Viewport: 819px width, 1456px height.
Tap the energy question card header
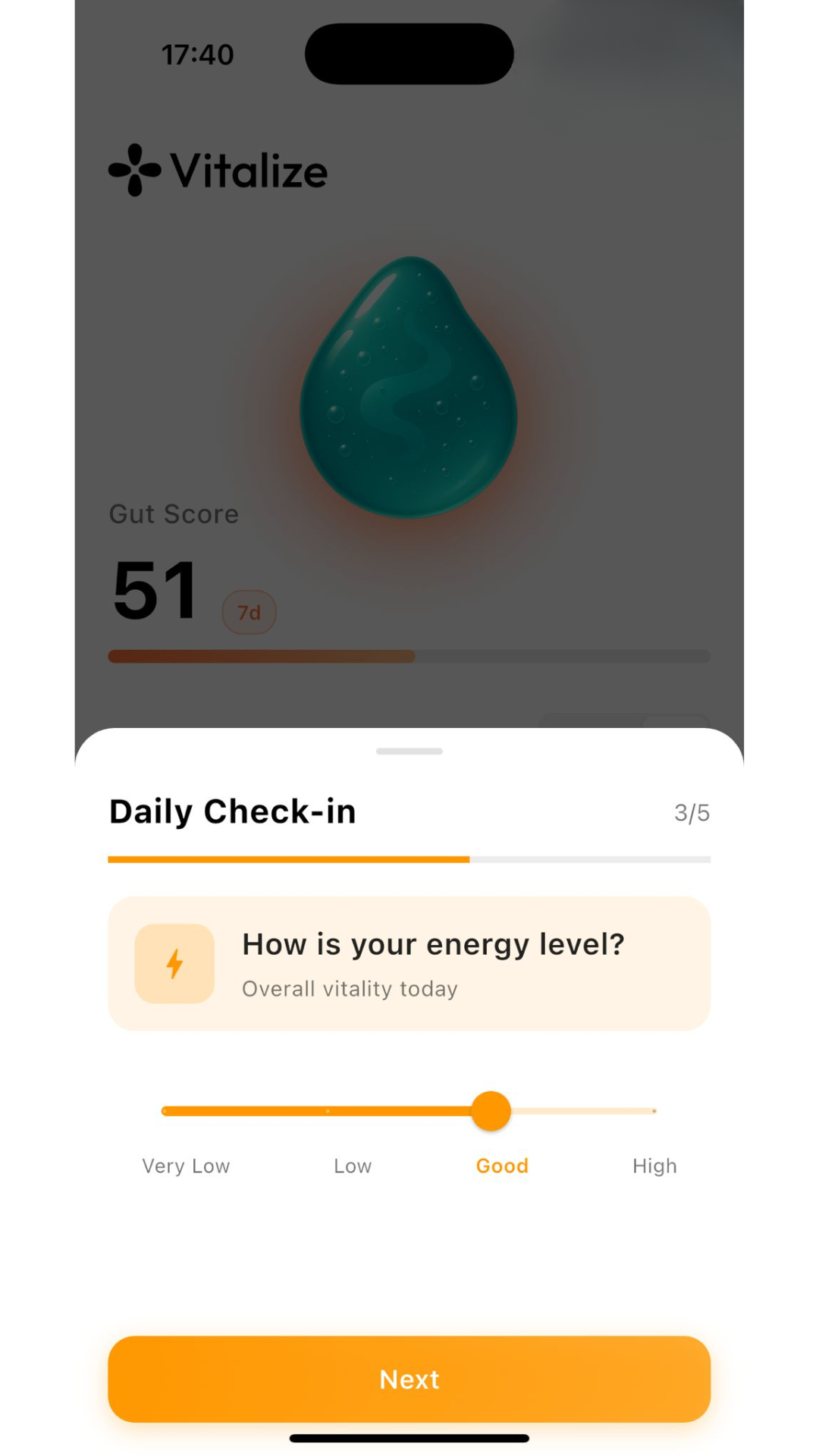point(433,943)
